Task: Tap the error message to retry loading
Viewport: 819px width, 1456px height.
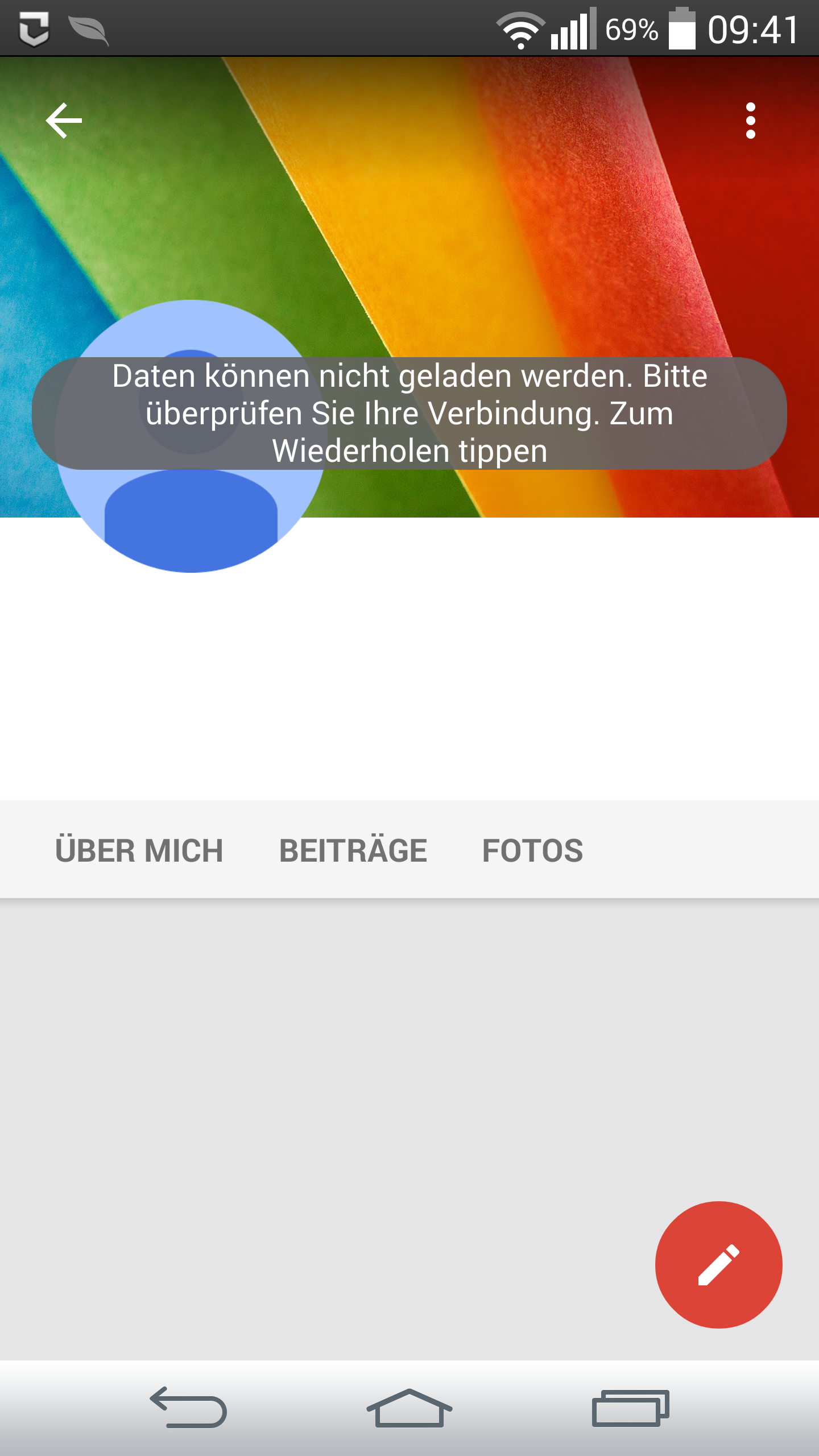Action: point(409,413)
